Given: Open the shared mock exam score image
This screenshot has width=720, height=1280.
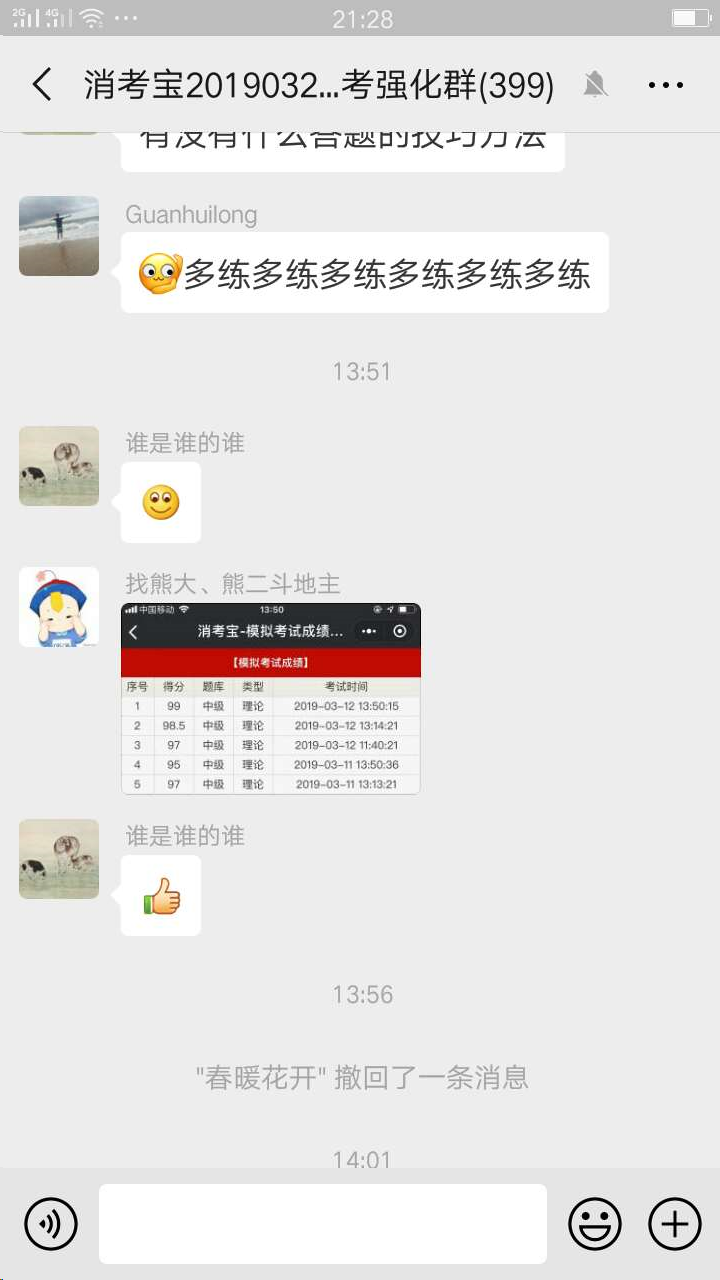Looking at the screenshot, I should tap(271, 699).
